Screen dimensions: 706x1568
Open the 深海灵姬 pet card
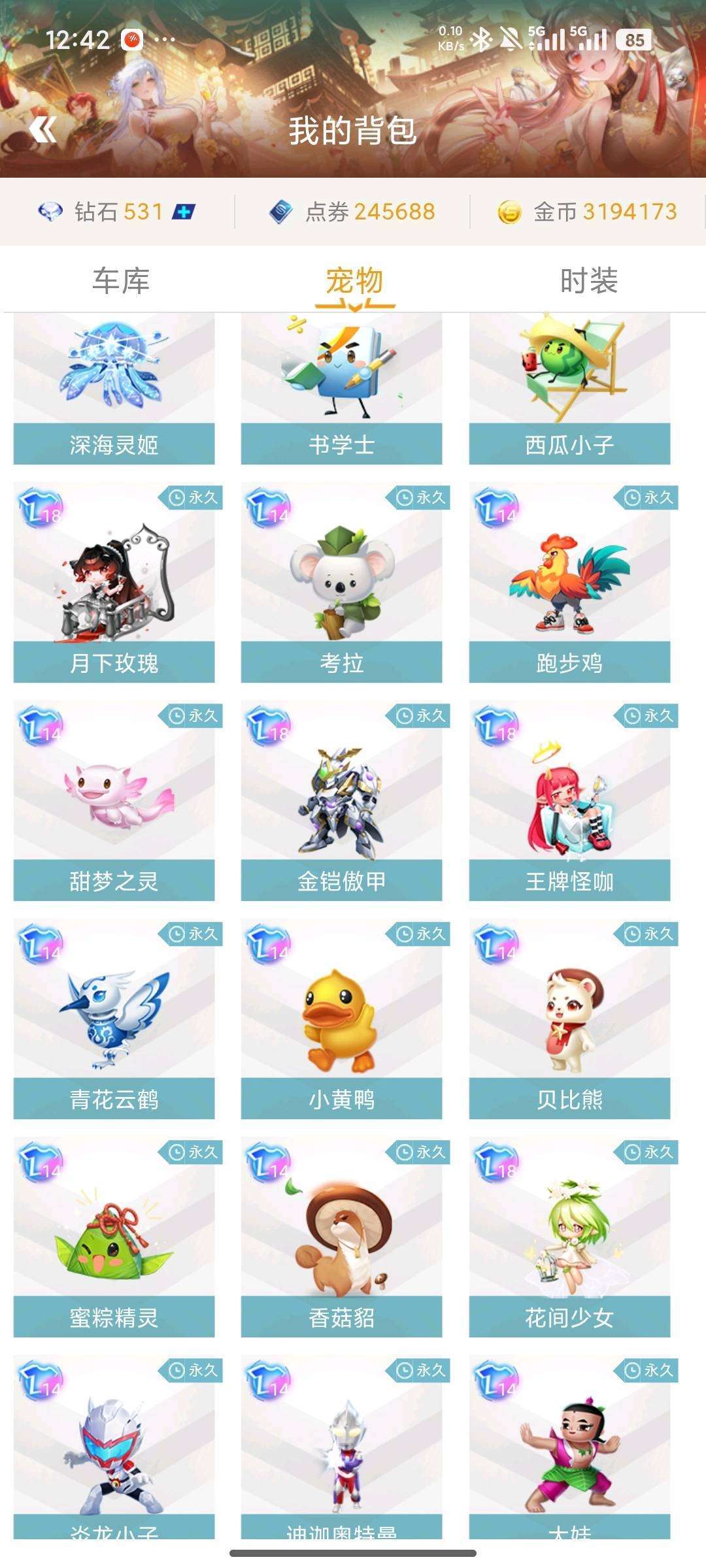(x=114, y=389)
